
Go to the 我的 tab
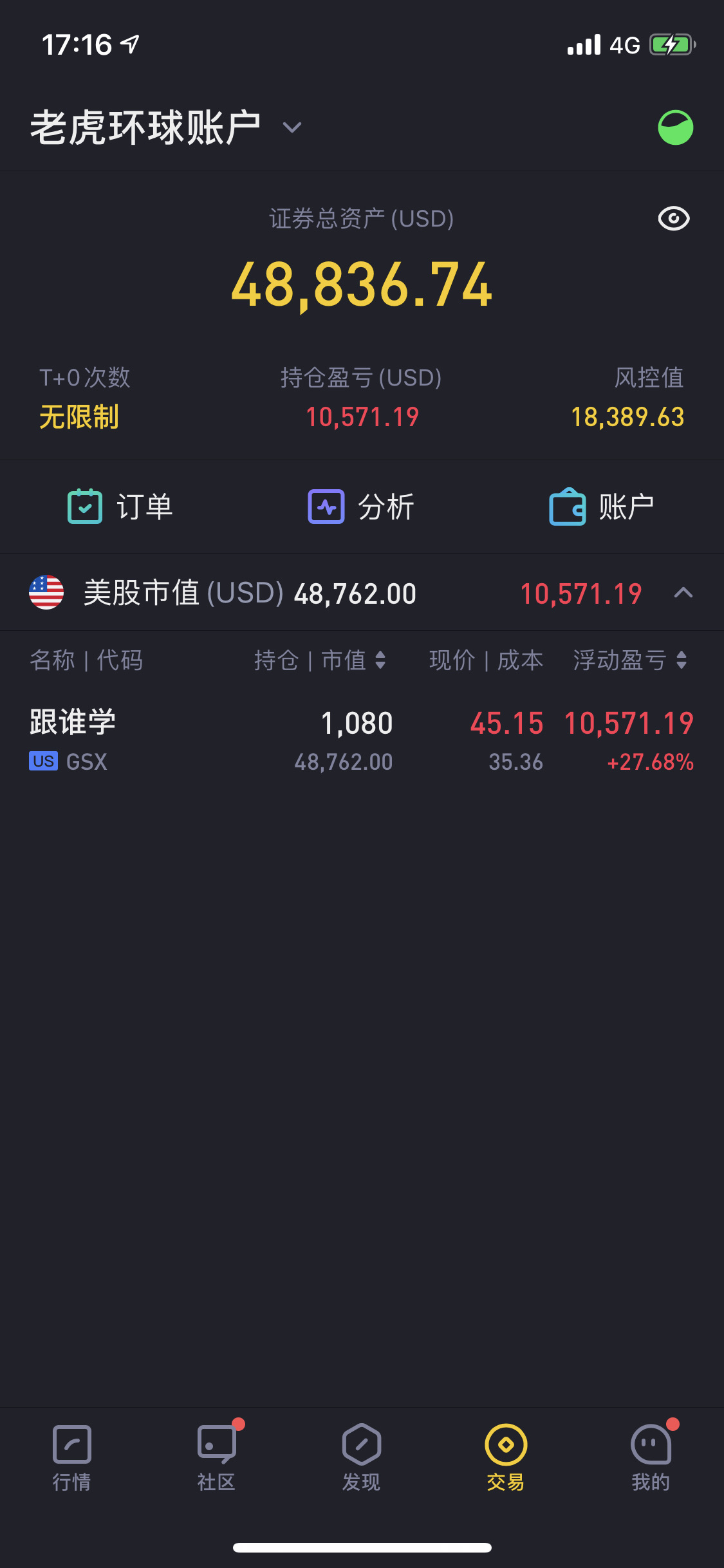[651, 1458]
